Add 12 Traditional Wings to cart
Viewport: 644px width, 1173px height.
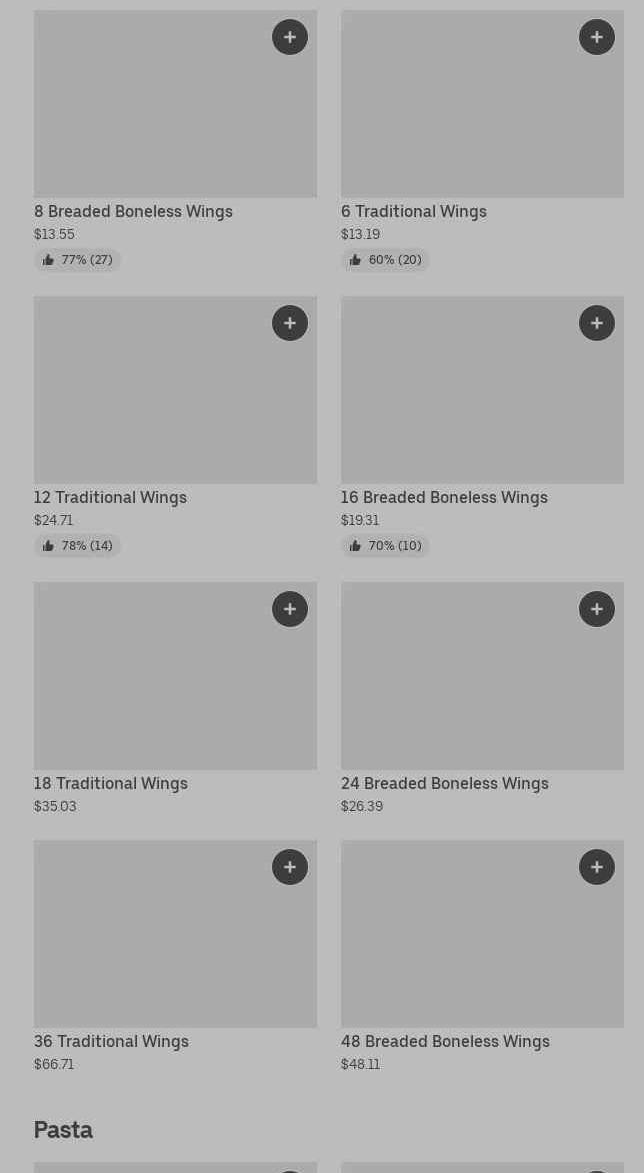tap(290, 323)
